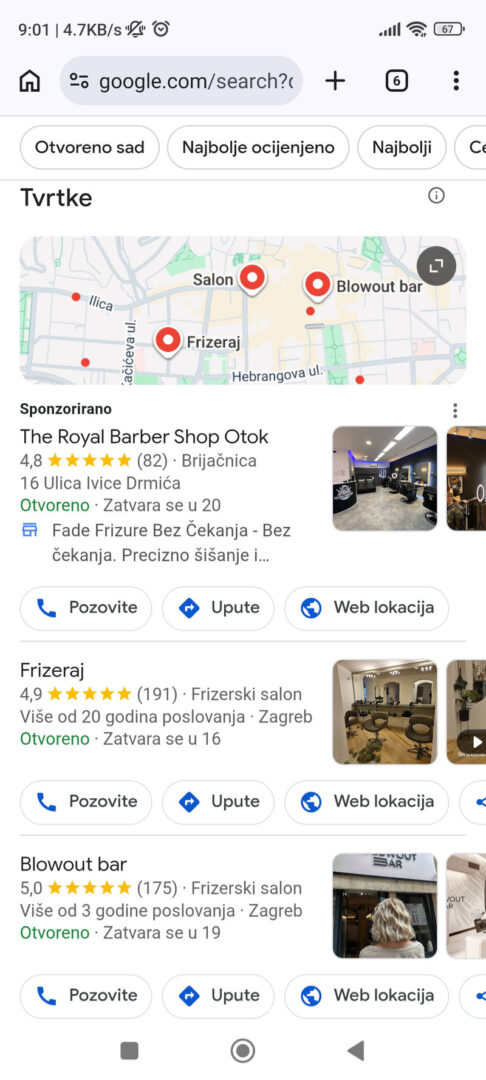Image resolution: width=486 pixels, height=1080 pixels.
Task: Tap the google.com address bar
Action: coord(181,81)
